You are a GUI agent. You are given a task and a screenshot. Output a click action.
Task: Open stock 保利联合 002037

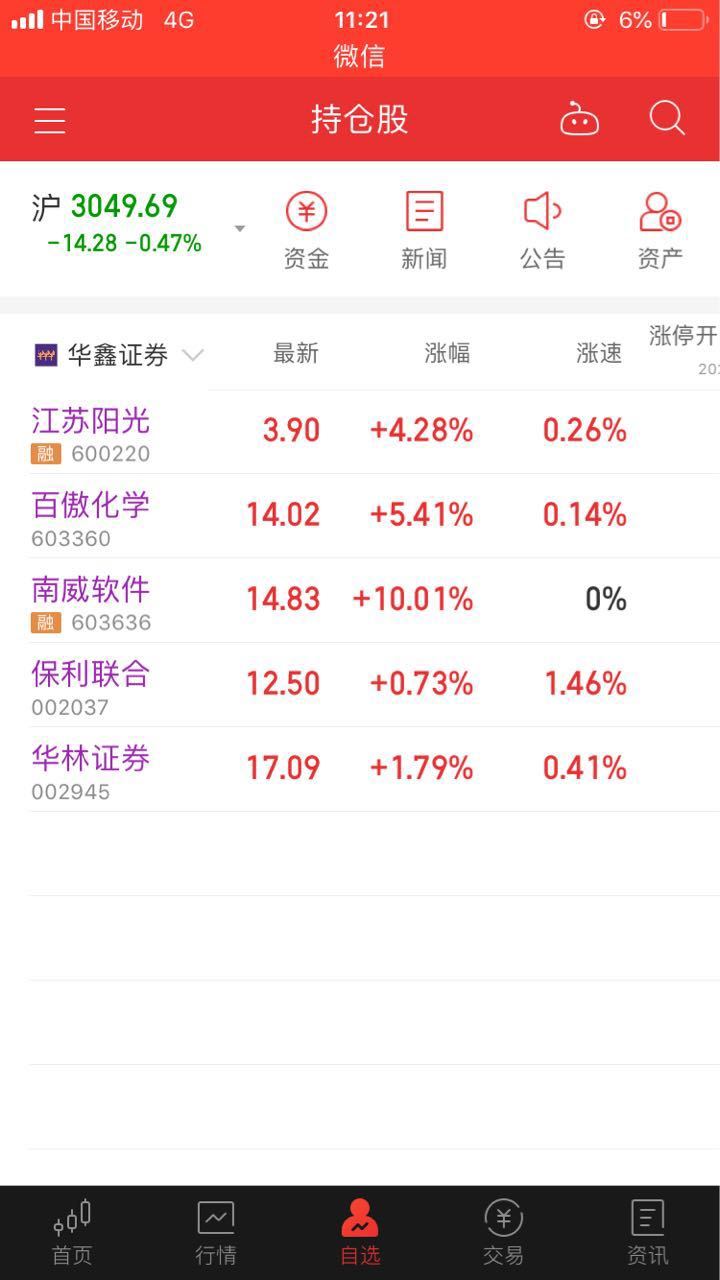click(x=360, y=685)
